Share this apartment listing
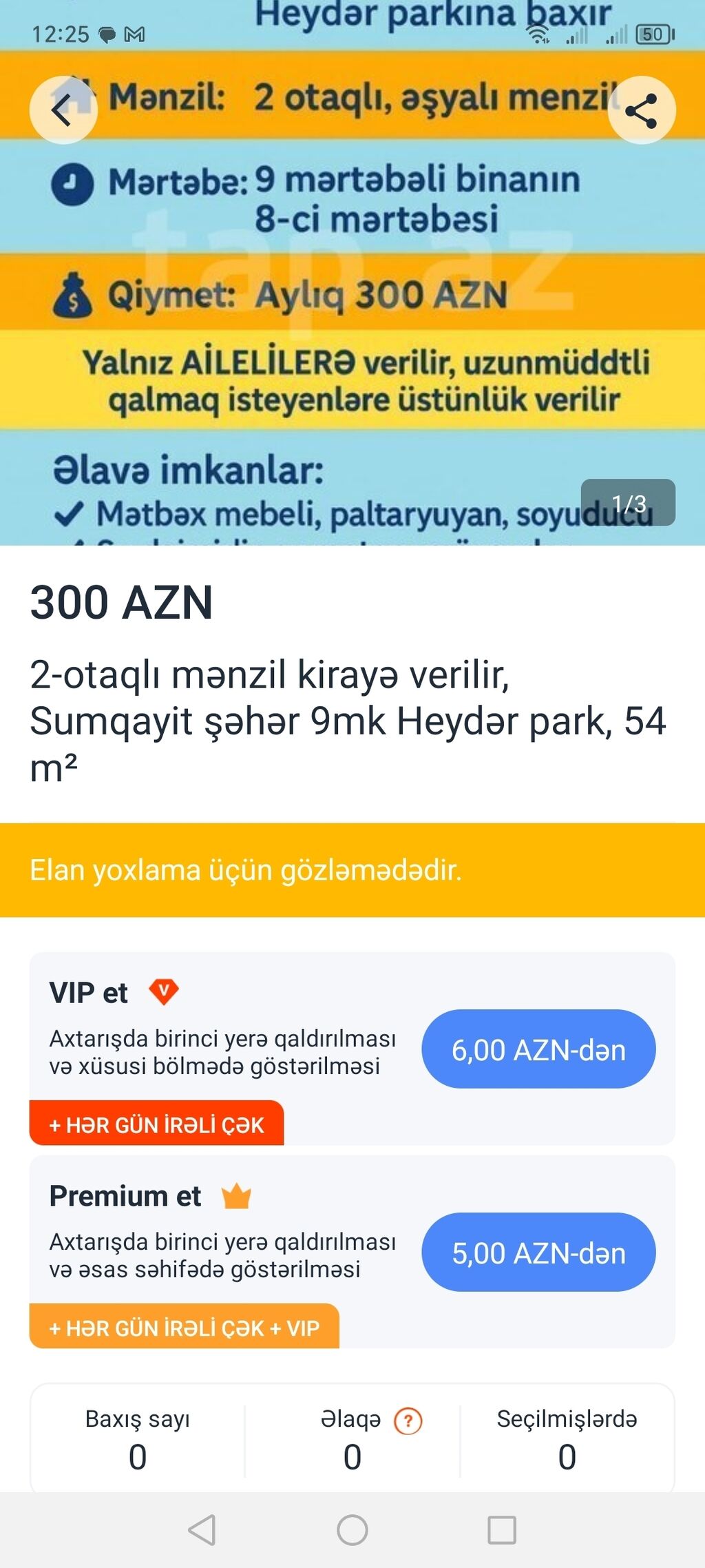This screenshot has height=1568, width=705. pos(642,110)
